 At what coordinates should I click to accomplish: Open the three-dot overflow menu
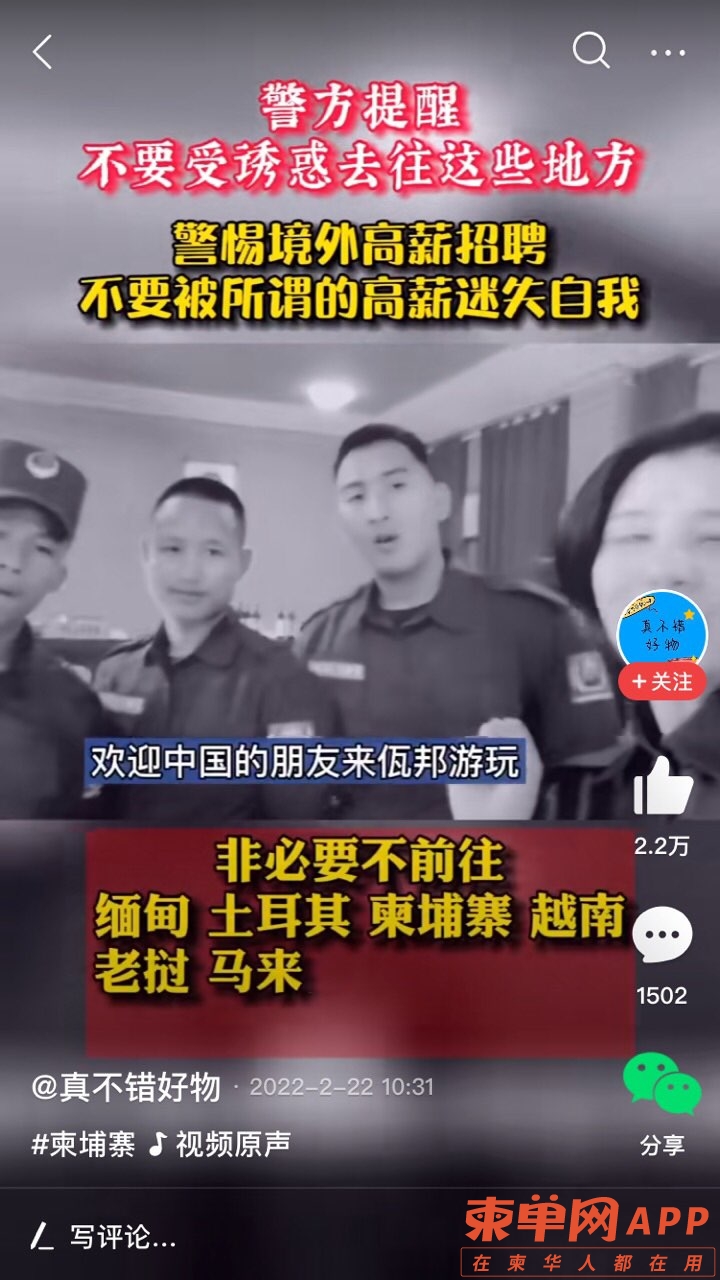(x=667, y=52)
